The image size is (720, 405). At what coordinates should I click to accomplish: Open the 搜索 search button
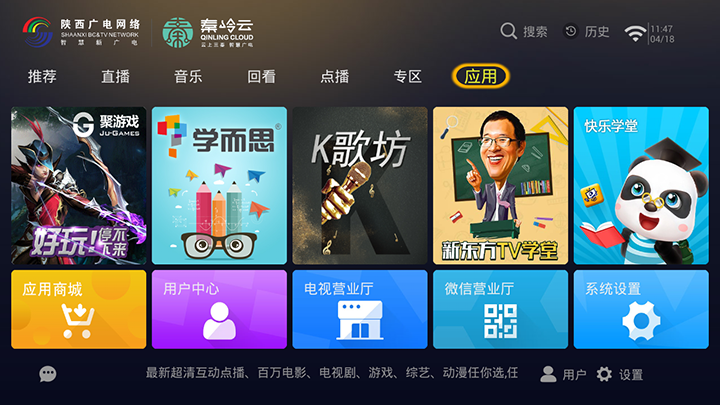pos(524,31)
